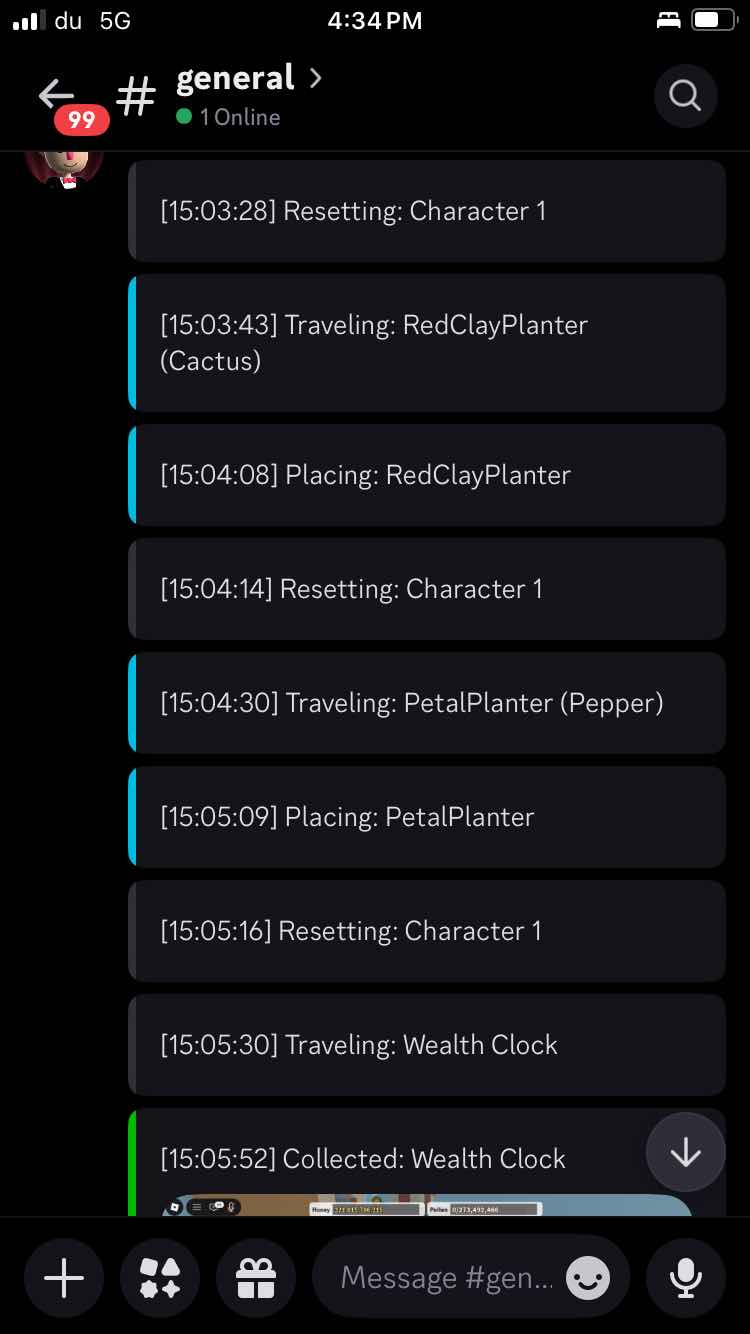The image size is (750, 1334).
Task: Open the emoji picker
Action: point(587,1277)
